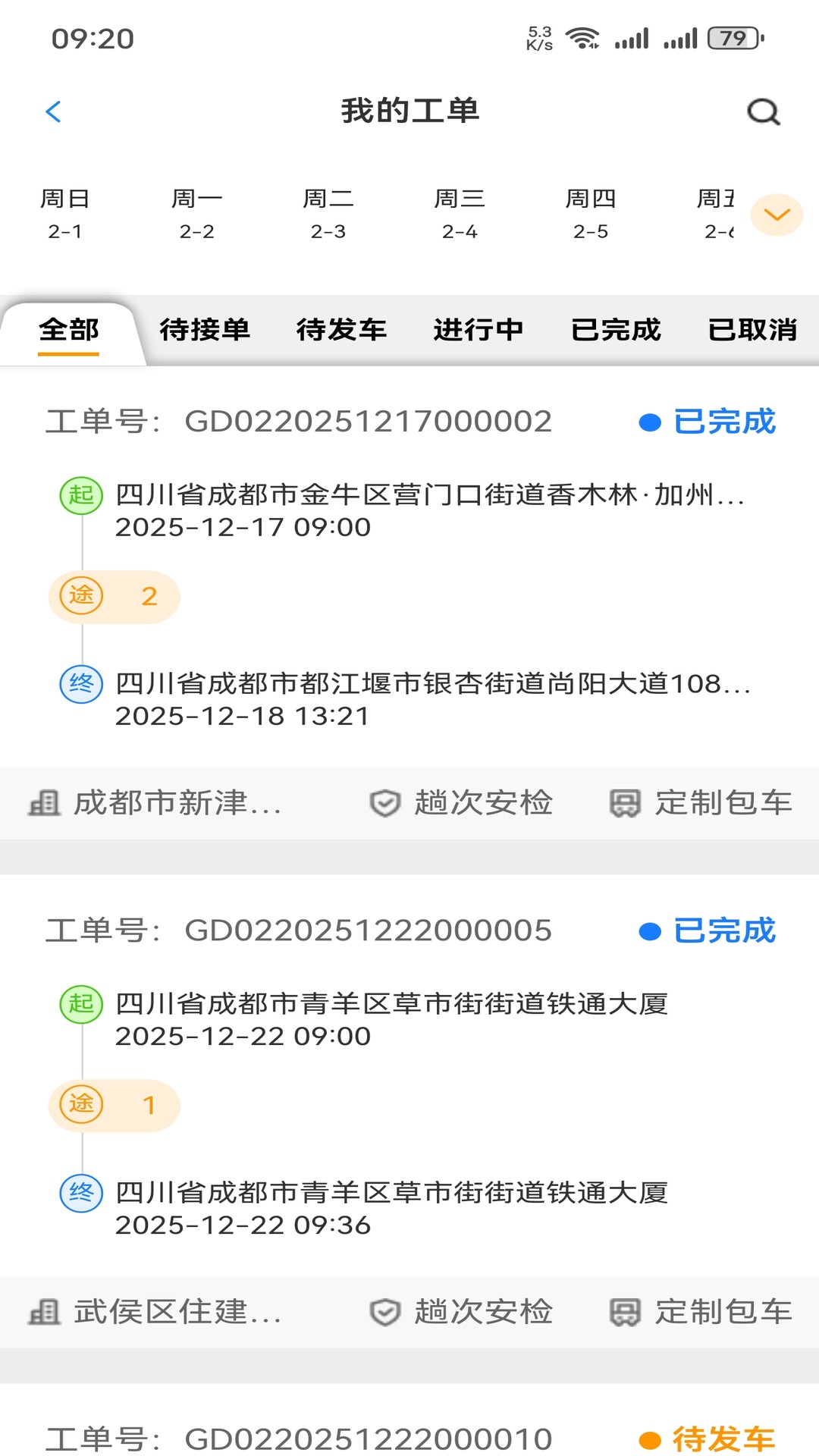Click the 趟次安检 shield icon on second order
The width and height of the screenshot is (819, 1456).
385,1313
